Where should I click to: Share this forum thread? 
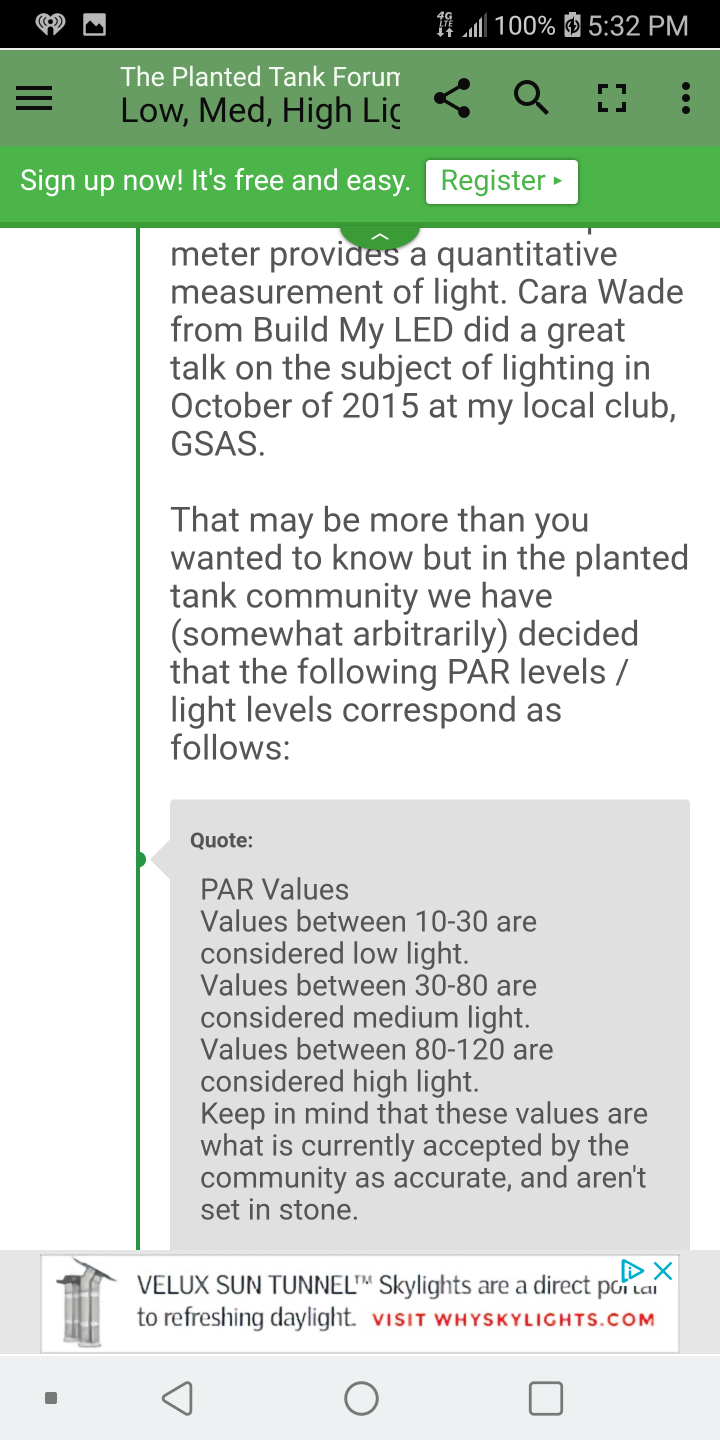coord(452,98)
